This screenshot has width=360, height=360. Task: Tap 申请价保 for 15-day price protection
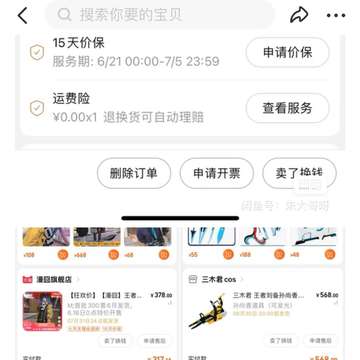click(x=287, y=52)
